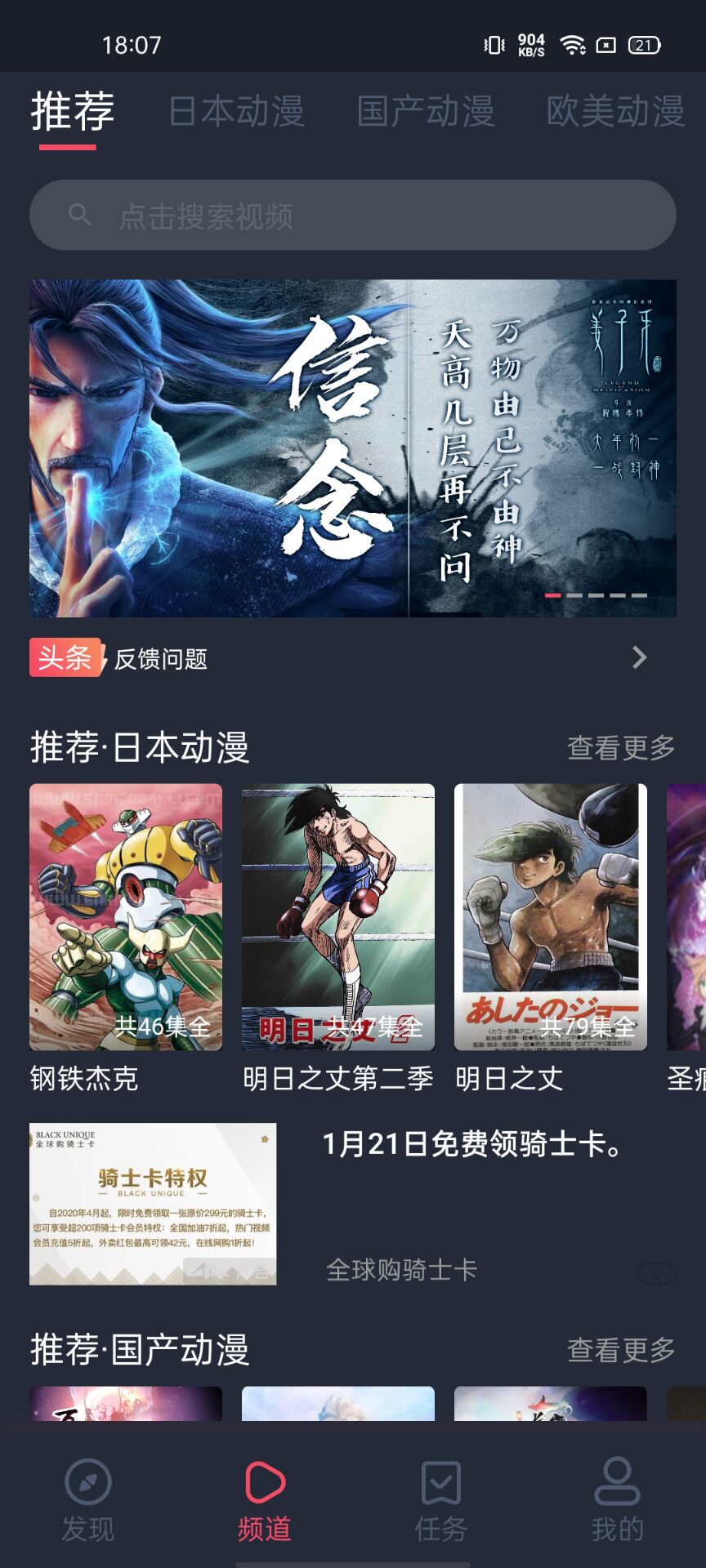Switch to the 国产动漫 tab
706x1568 pixels.
426,112
